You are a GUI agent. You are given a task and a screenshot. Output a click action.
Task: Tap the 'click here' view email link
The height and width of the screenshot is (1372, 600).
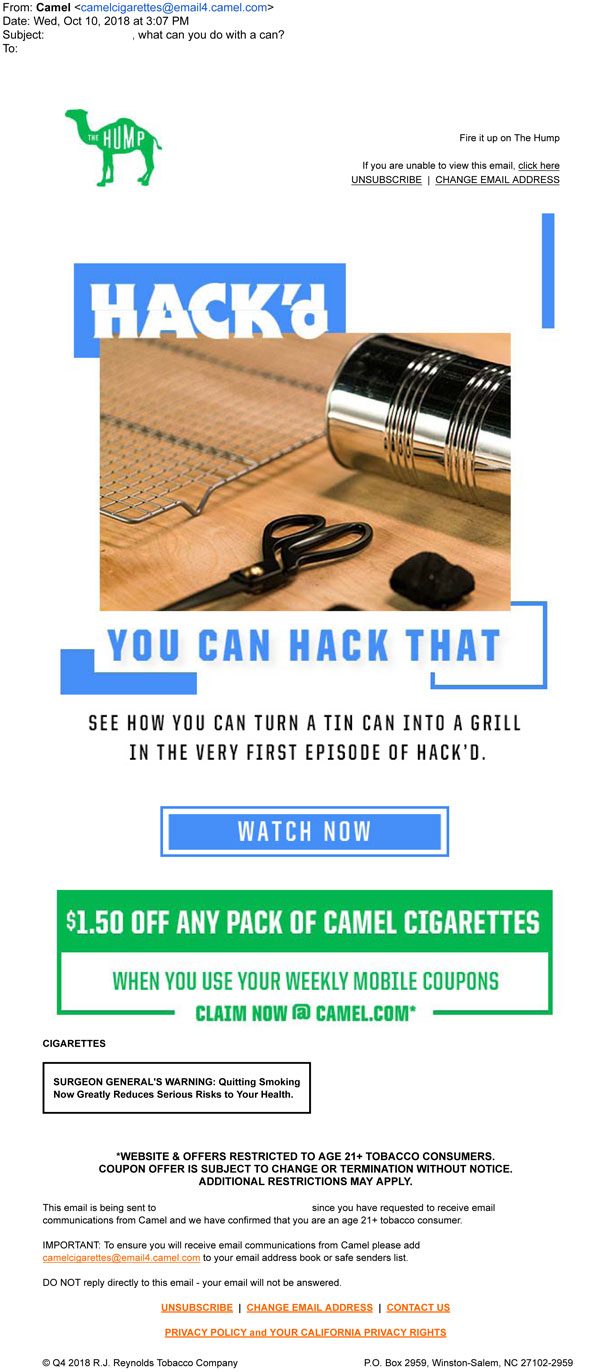538,166
